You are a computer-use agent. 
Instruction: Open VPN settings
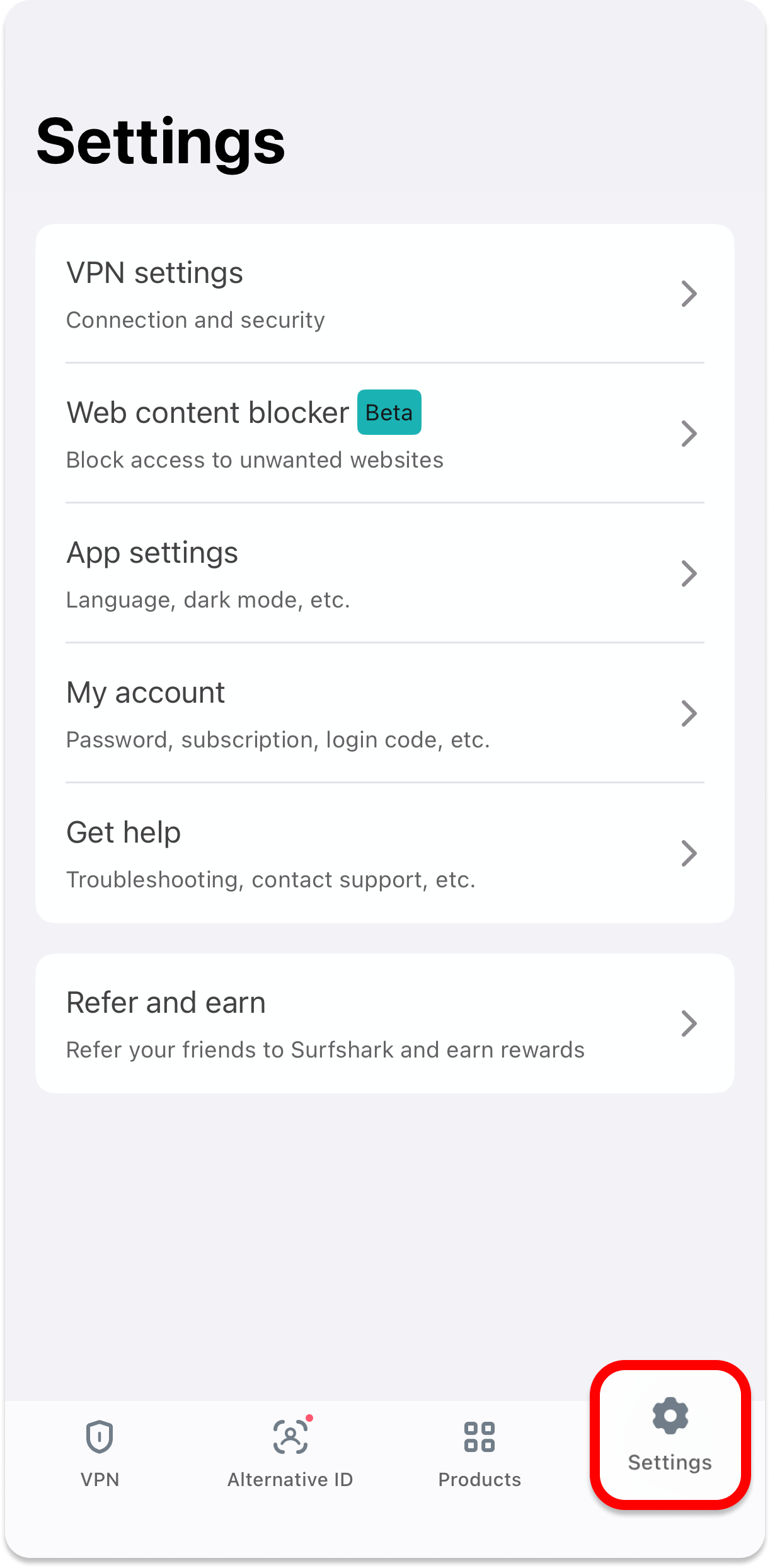pyautogui.click(x=384, y=294)
